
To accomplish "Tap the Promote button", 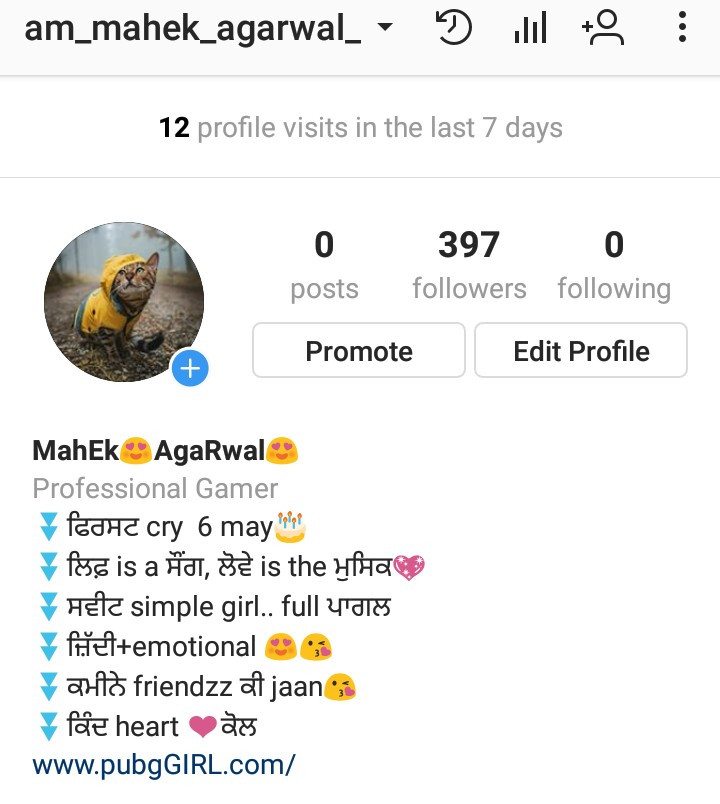I will click(359, 351).
